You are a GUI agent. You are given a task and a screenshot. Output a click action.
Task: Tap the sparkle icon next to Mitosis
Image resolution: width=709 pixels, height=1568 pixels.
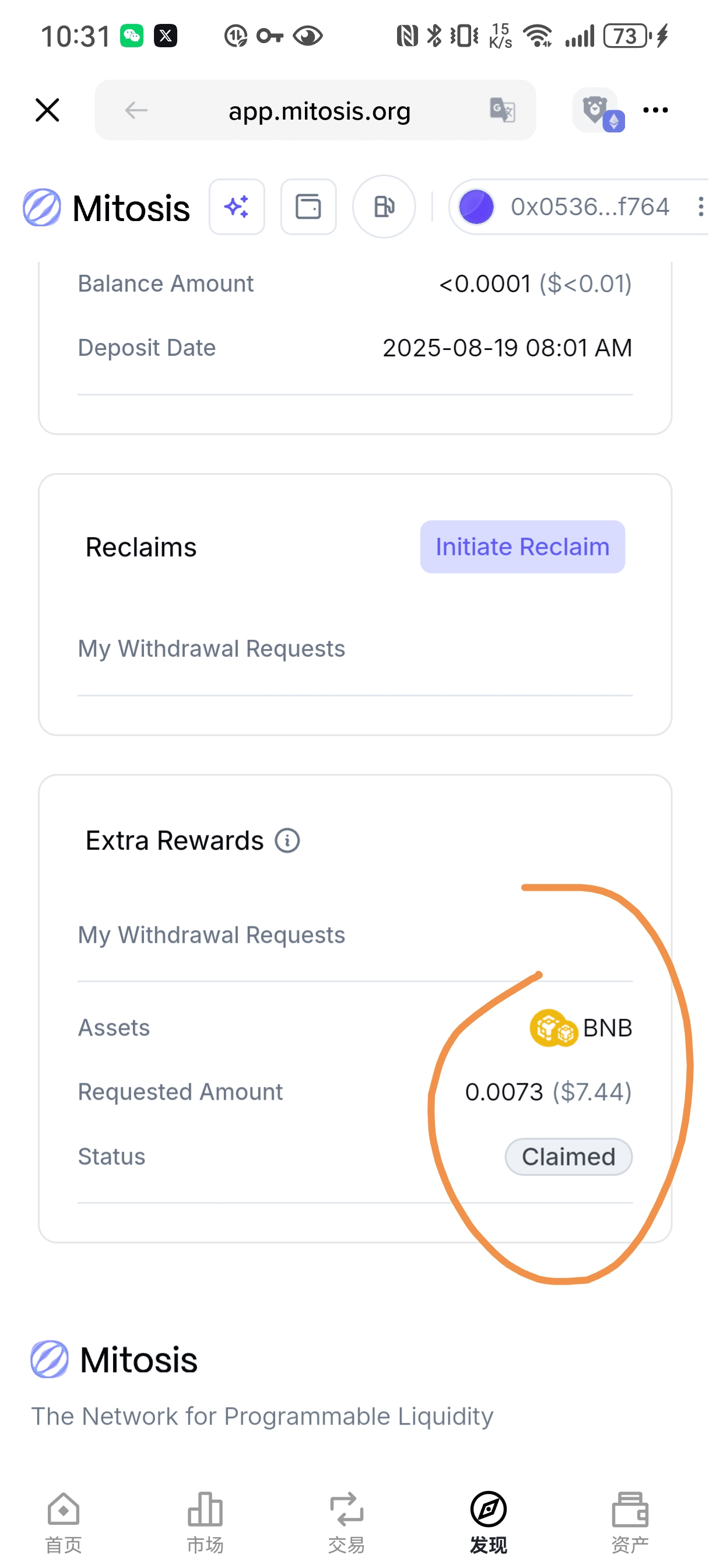[x=237, y=207]
